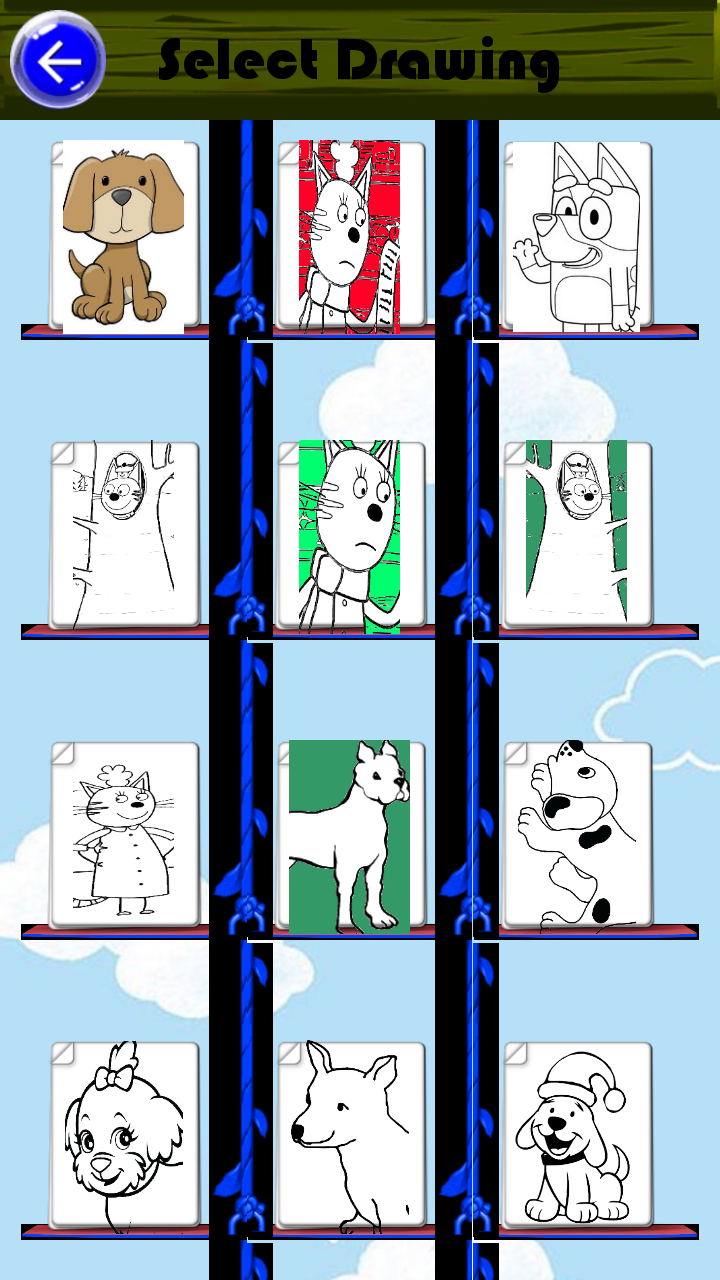
Task: Open the colored brown puppy drawing
Action: tap(124, 236)
